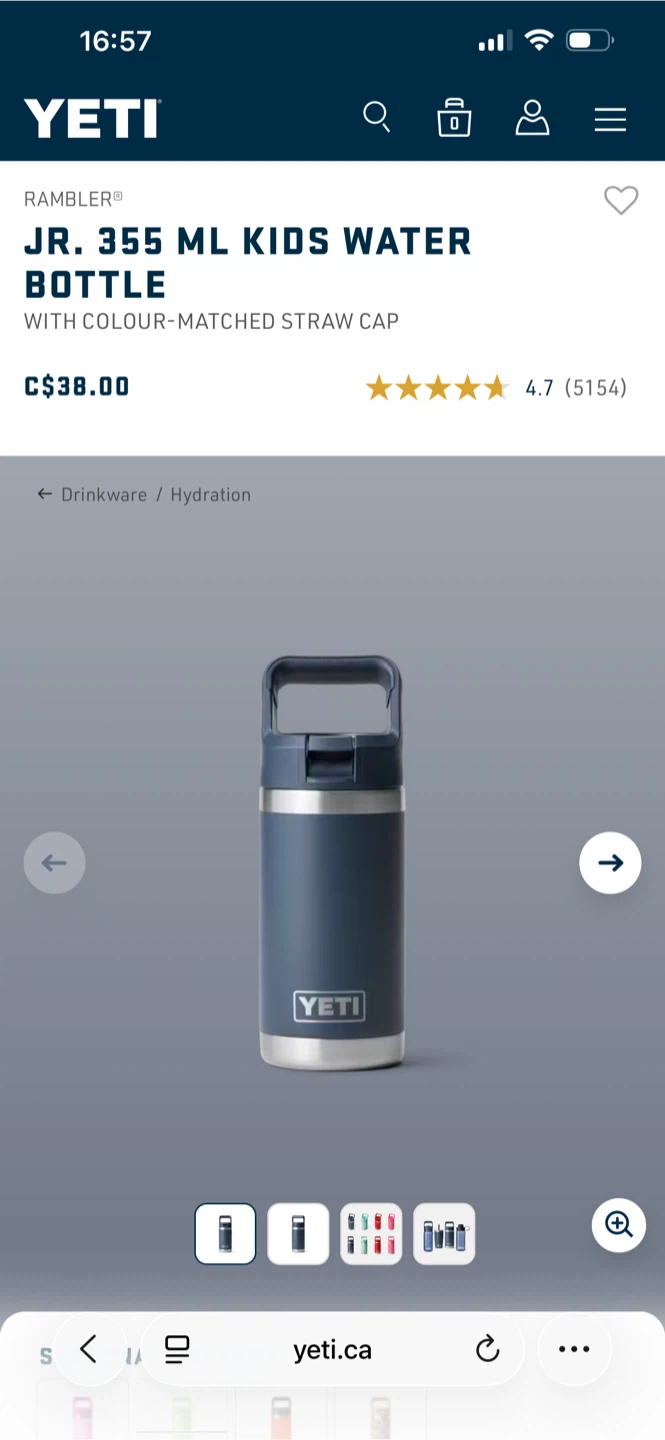Show the previous product image

(x=54, y=863)
